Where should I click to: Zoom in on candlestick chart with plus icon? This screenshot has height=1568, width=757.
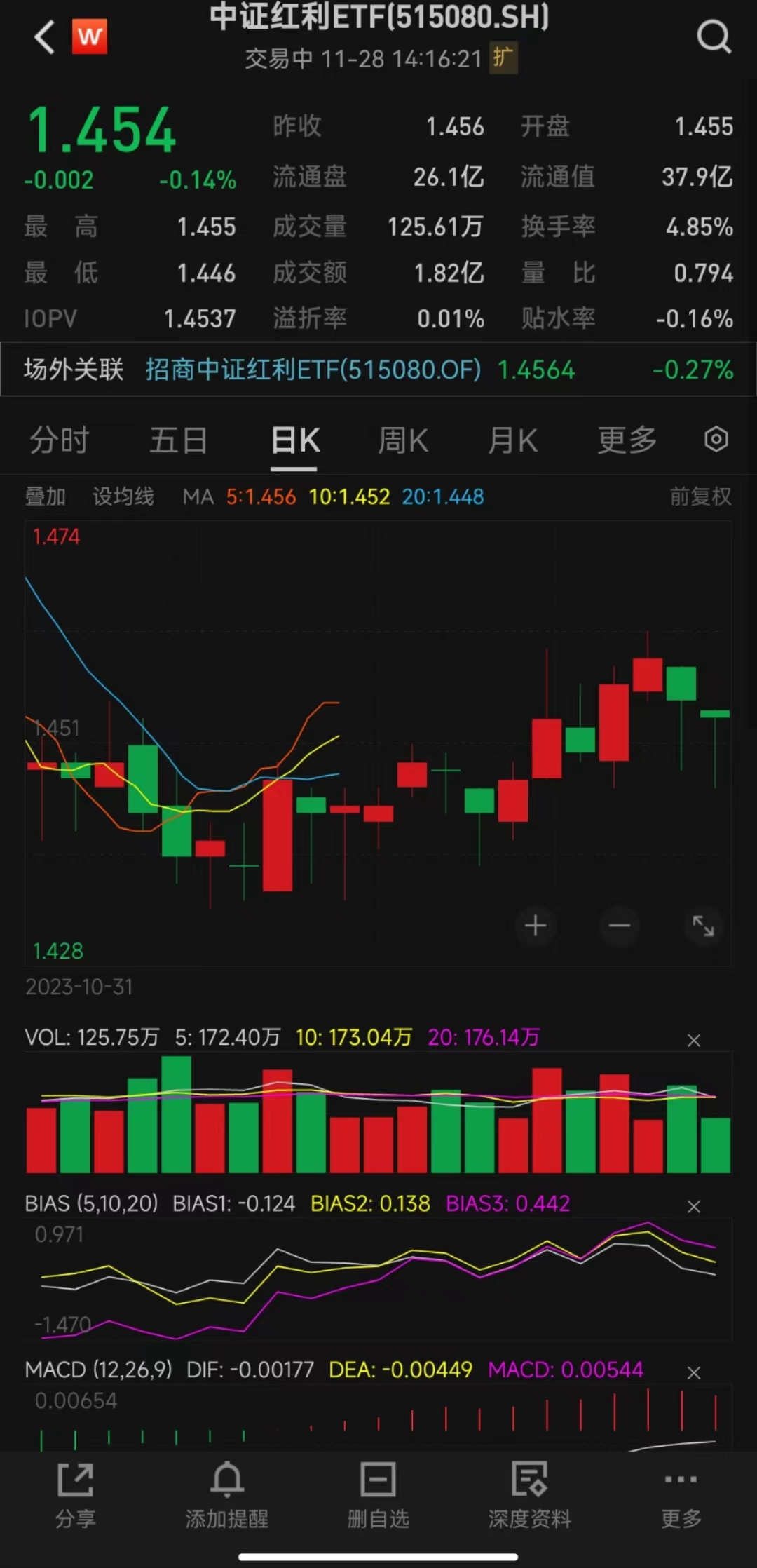point(536,926)
